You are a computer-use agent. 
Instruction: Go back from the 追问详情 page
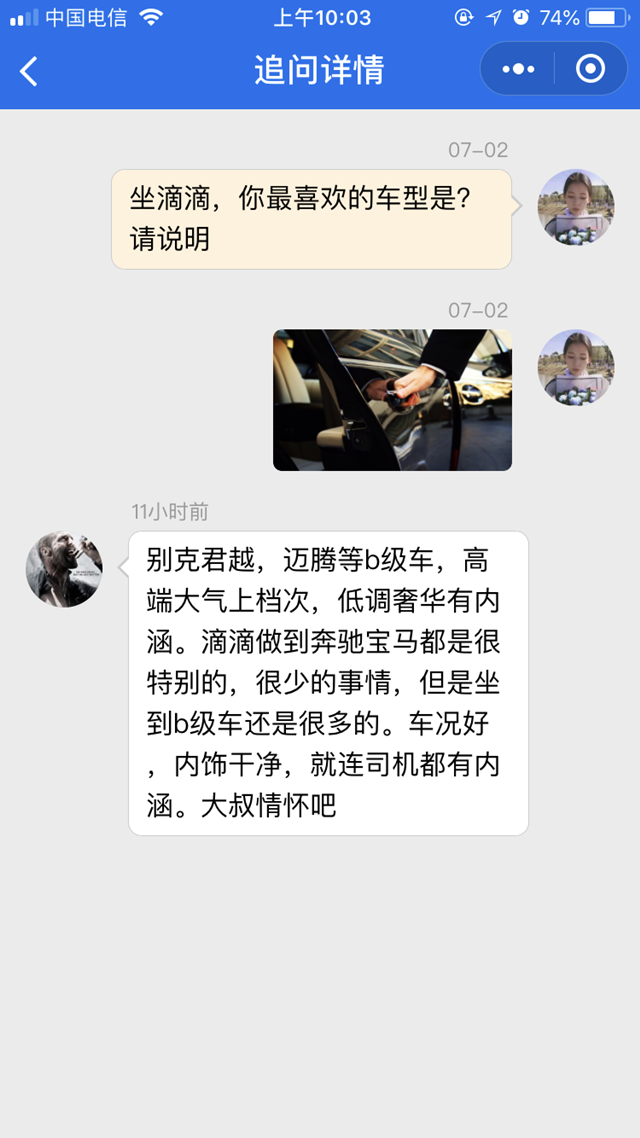(x=29, y=70)
